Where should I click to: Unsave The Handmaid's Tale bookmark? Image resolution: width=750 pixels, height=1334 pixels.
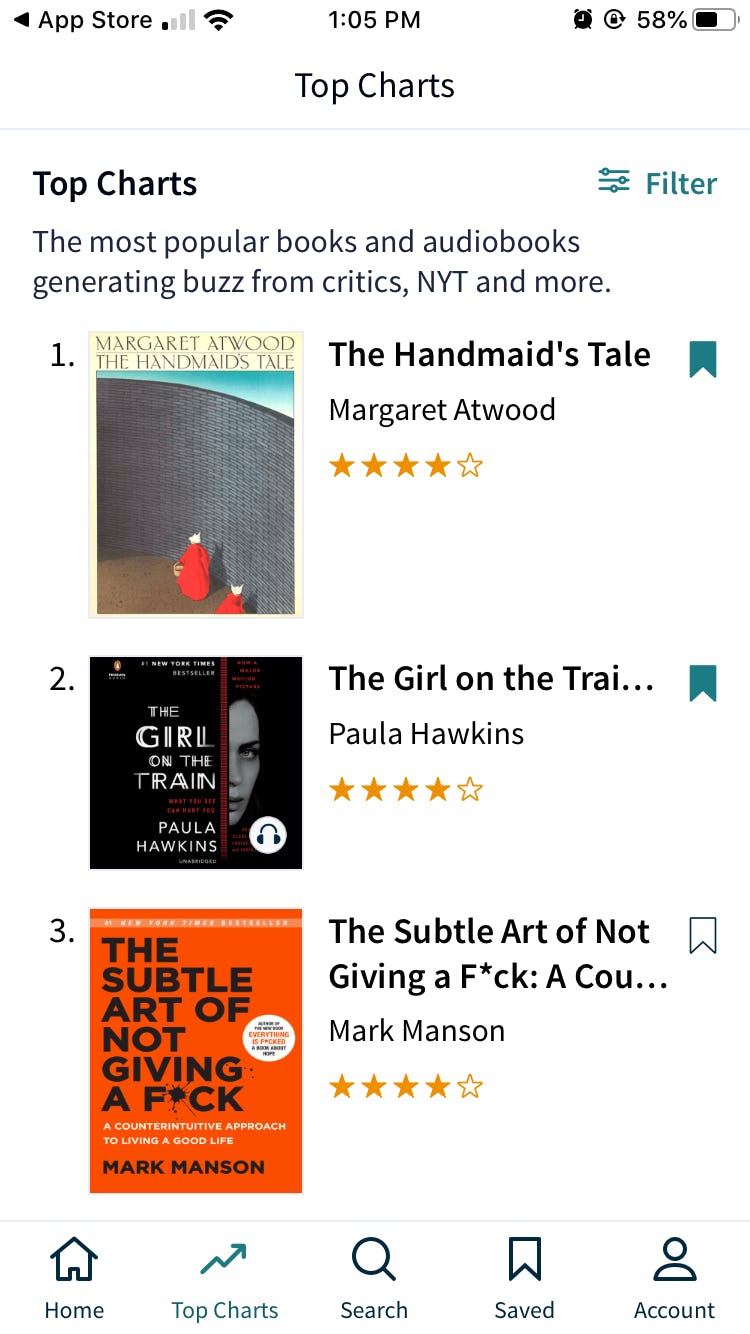tap(704, 360)
